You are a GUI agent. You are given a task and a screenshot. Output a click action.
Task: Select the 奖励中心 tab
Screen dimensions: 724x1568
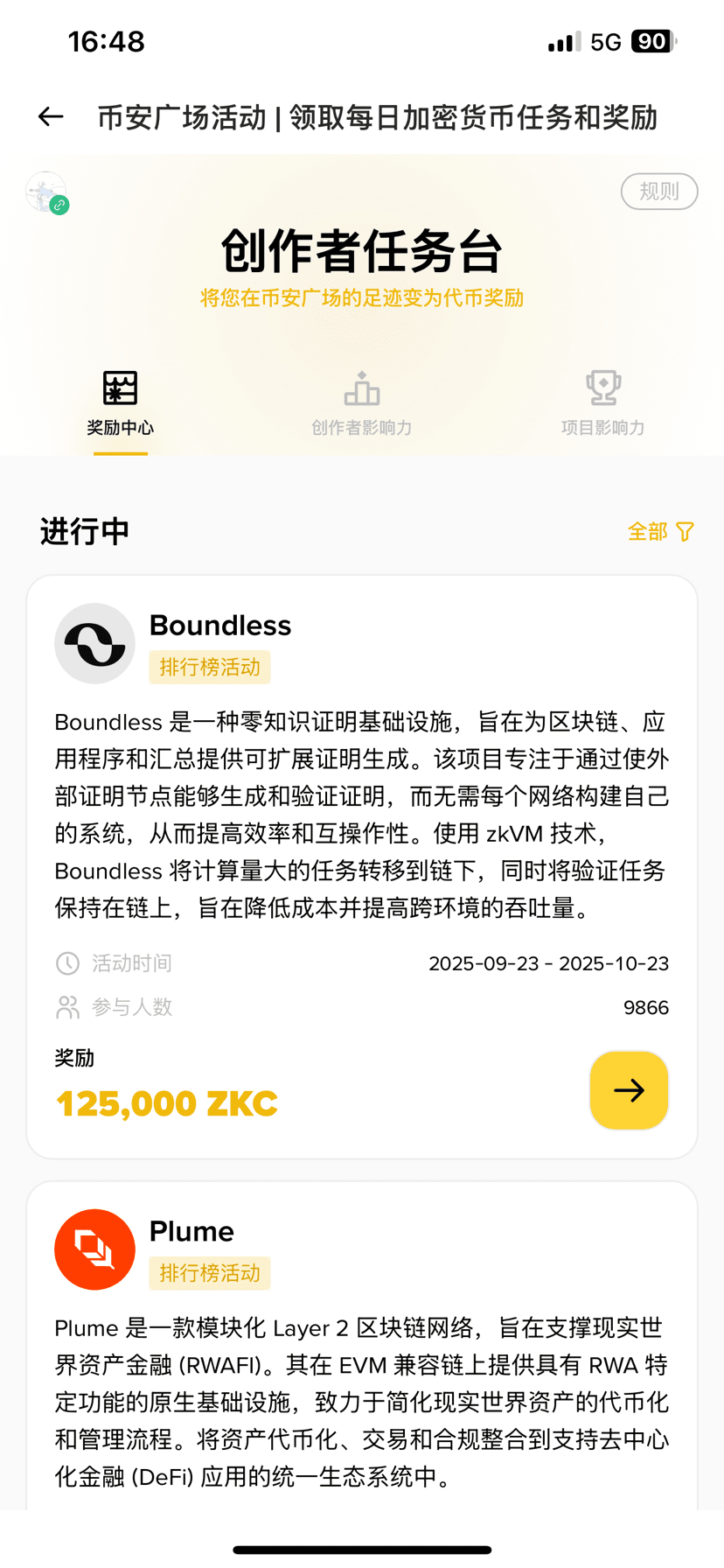click(120, 403)
